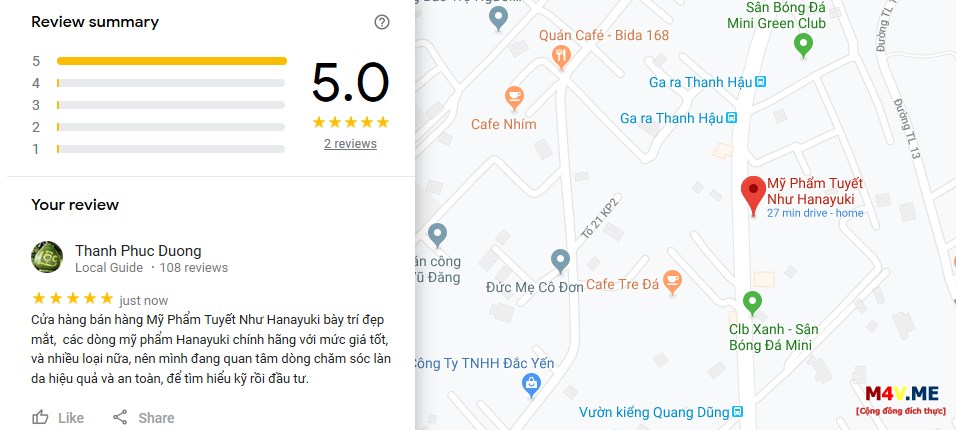Select Cafe Nhím marker on map
The width and height of the screenshot is (956, 430).
point(513,98)
